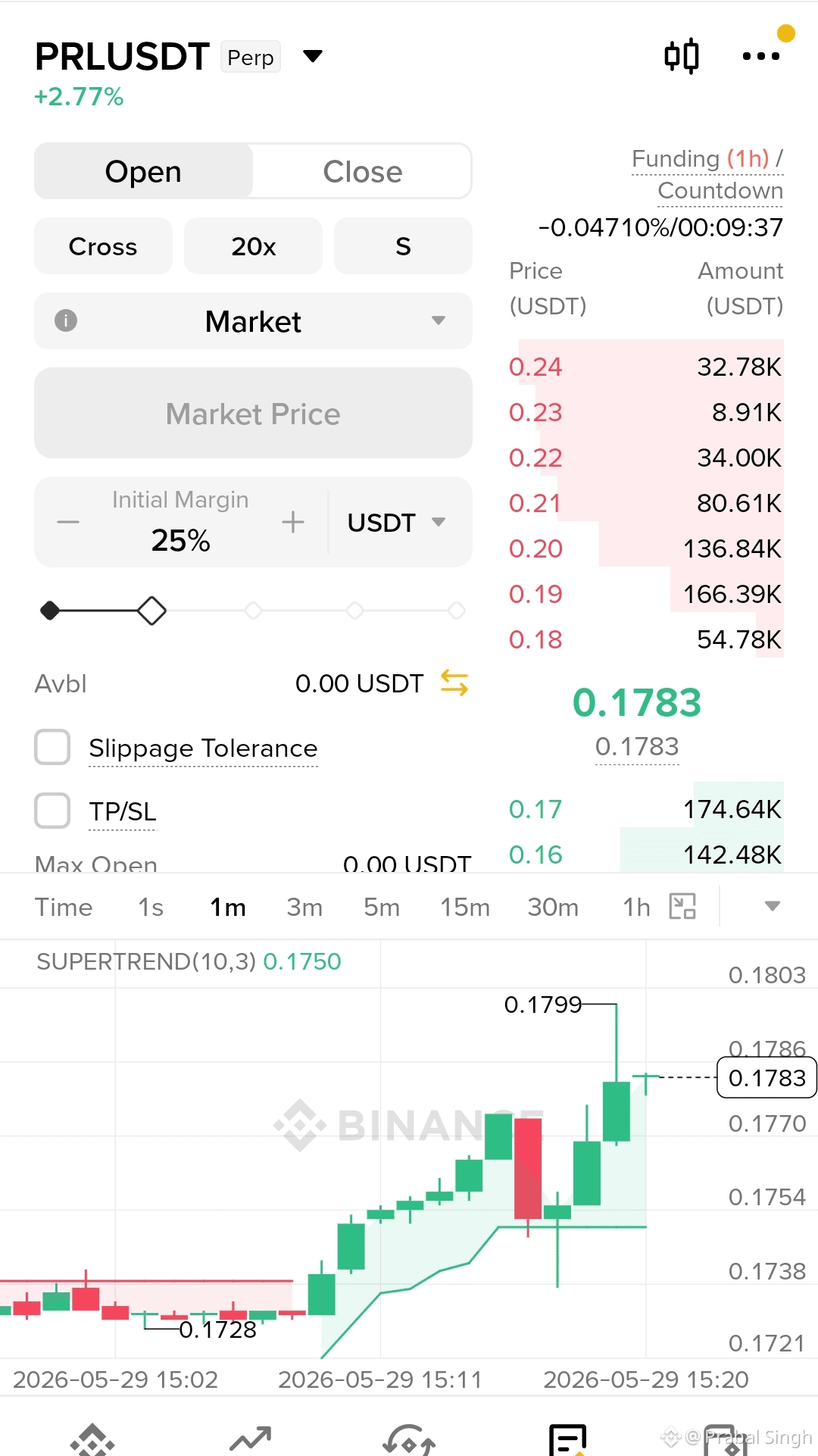The width and height of the screenshot is (818, 1456).
Task: Select the Open tab
Action: pyautogui.click(x=143, y=171)
